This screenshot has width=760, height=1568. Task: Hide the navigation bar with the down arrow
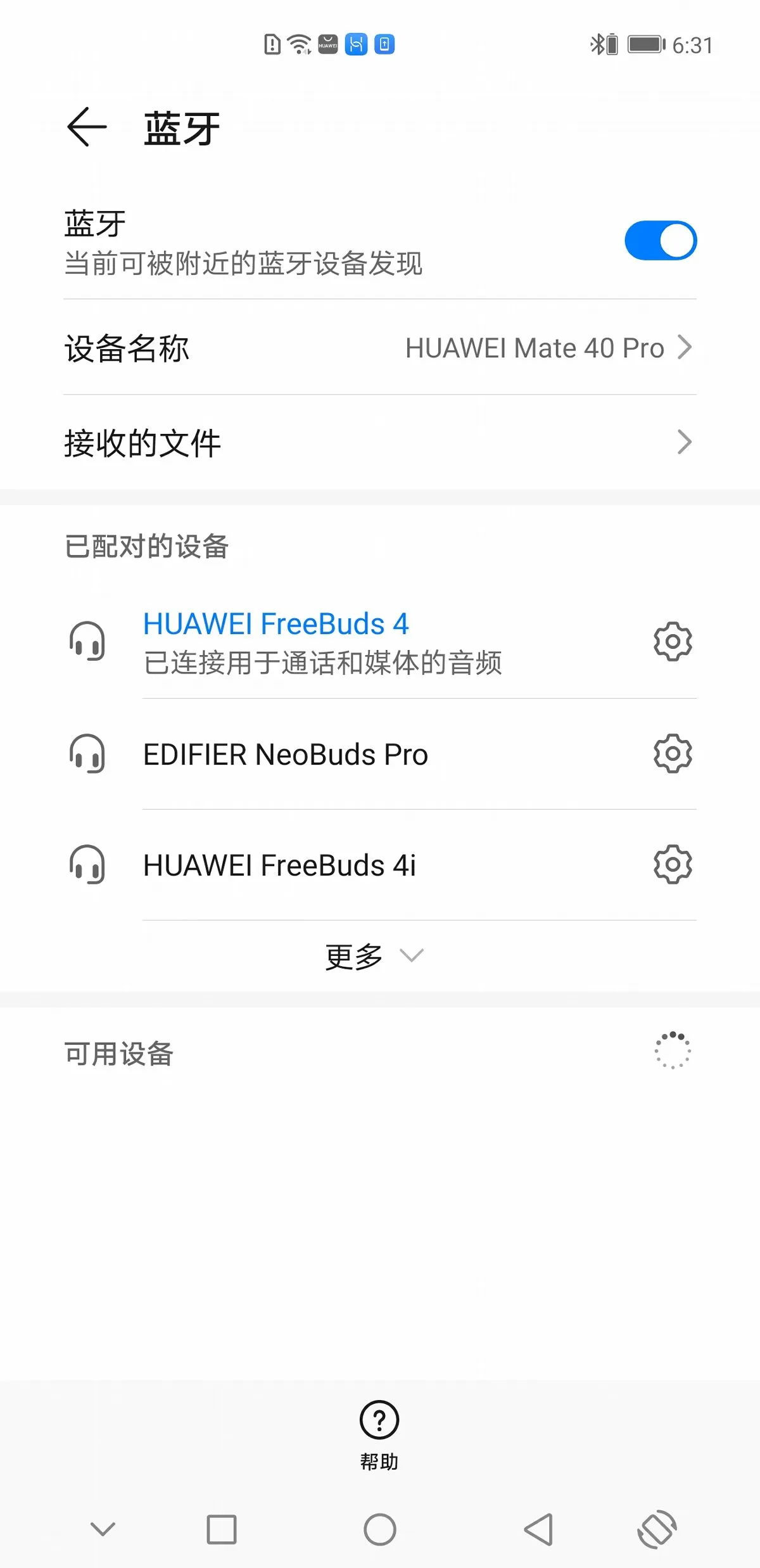click(x=103, y=1529)
